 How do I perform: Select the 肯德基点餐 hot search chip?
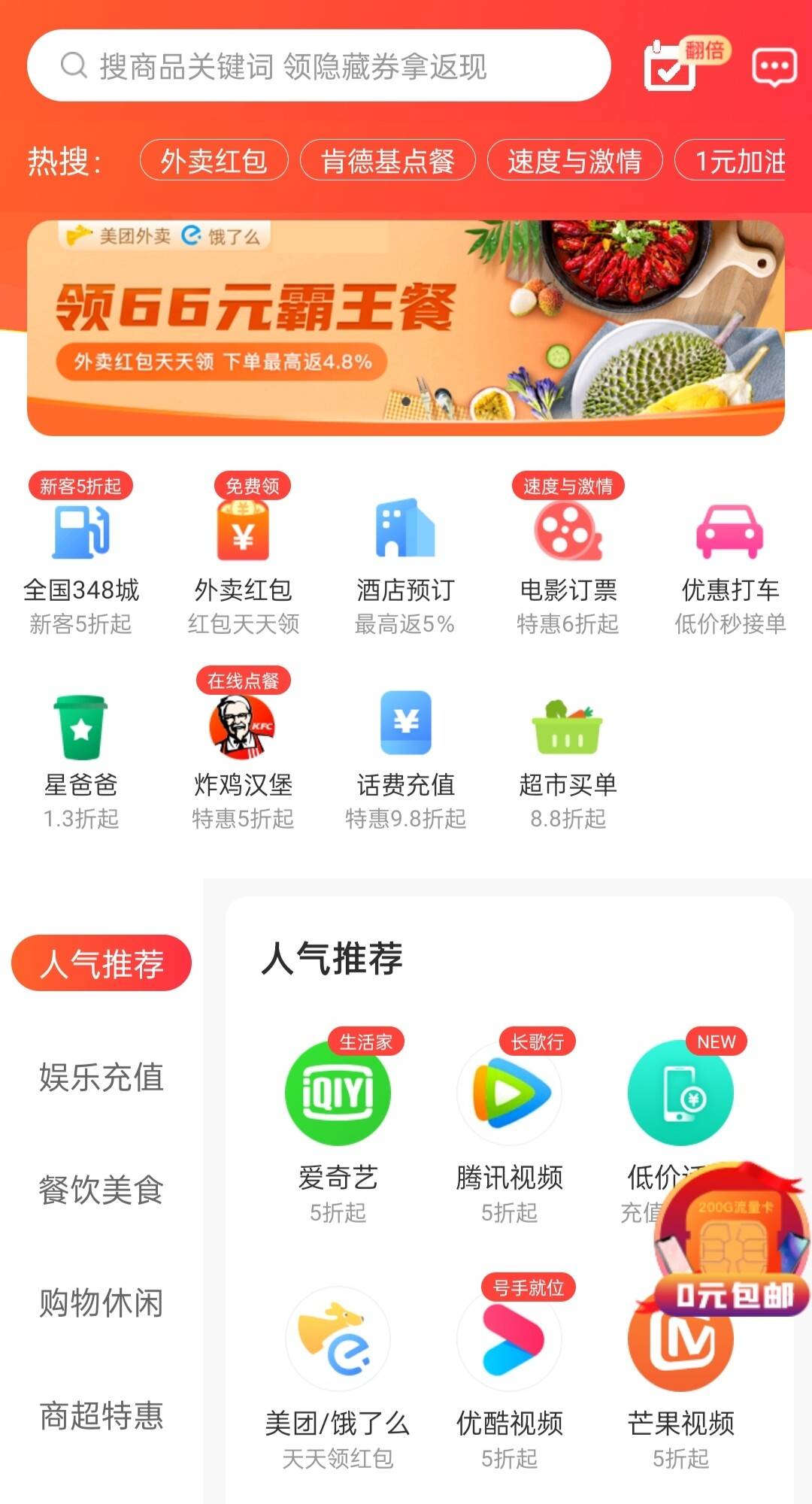pyautogui.click(x=388, y=160)
